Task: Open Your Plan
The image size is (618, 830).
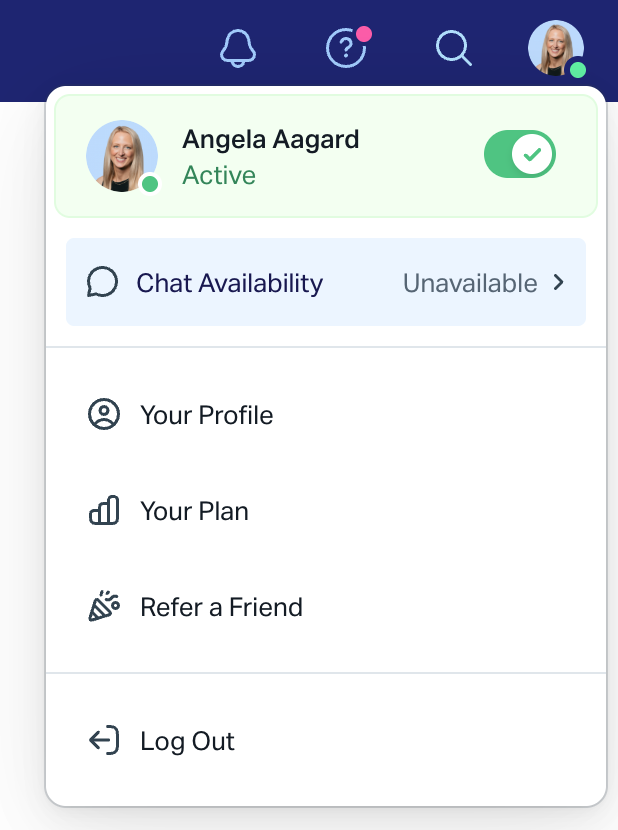Action: [x=194, y=511]
